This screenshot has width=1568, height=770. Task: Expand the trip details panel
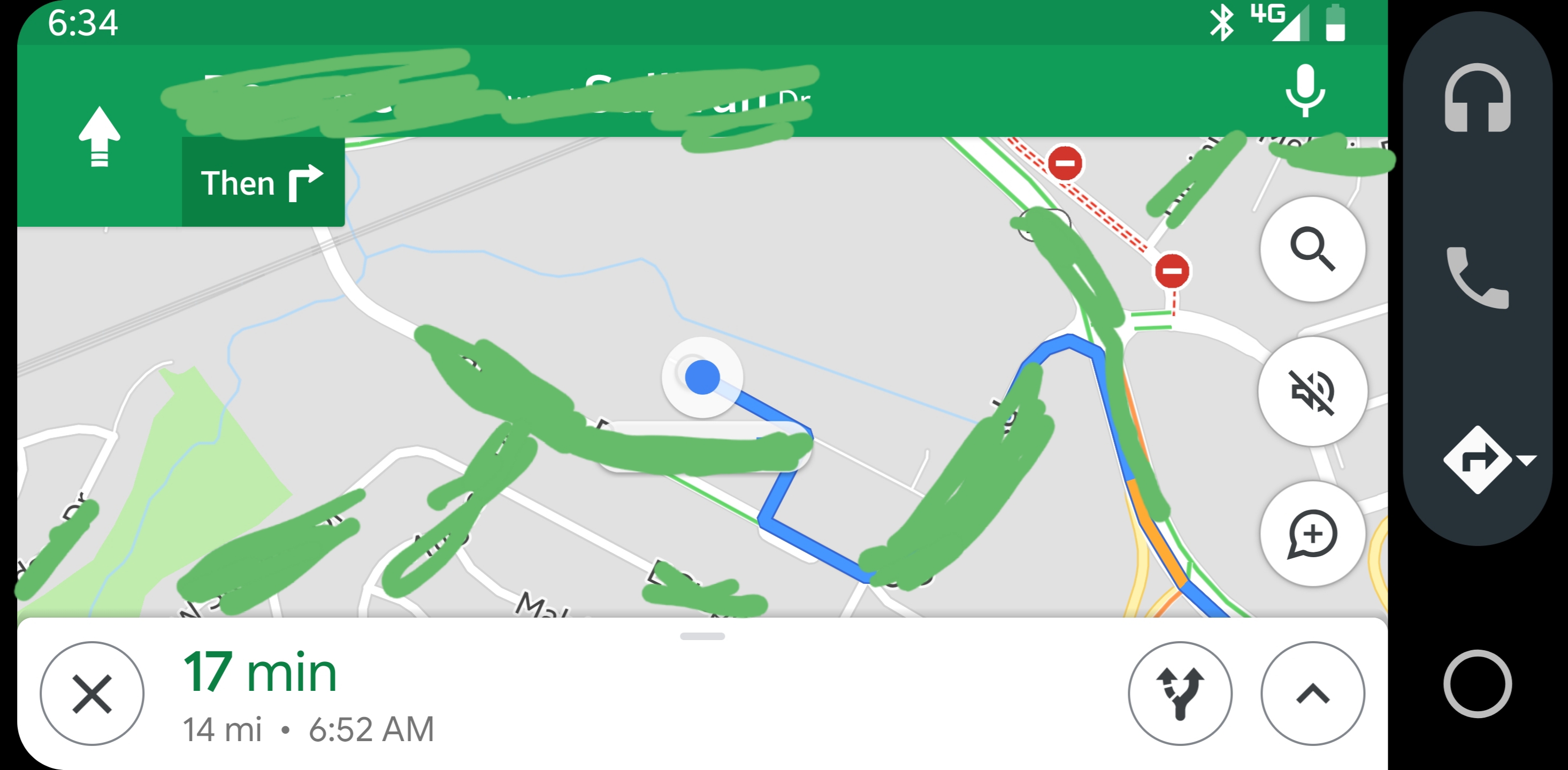point(1312,694)
